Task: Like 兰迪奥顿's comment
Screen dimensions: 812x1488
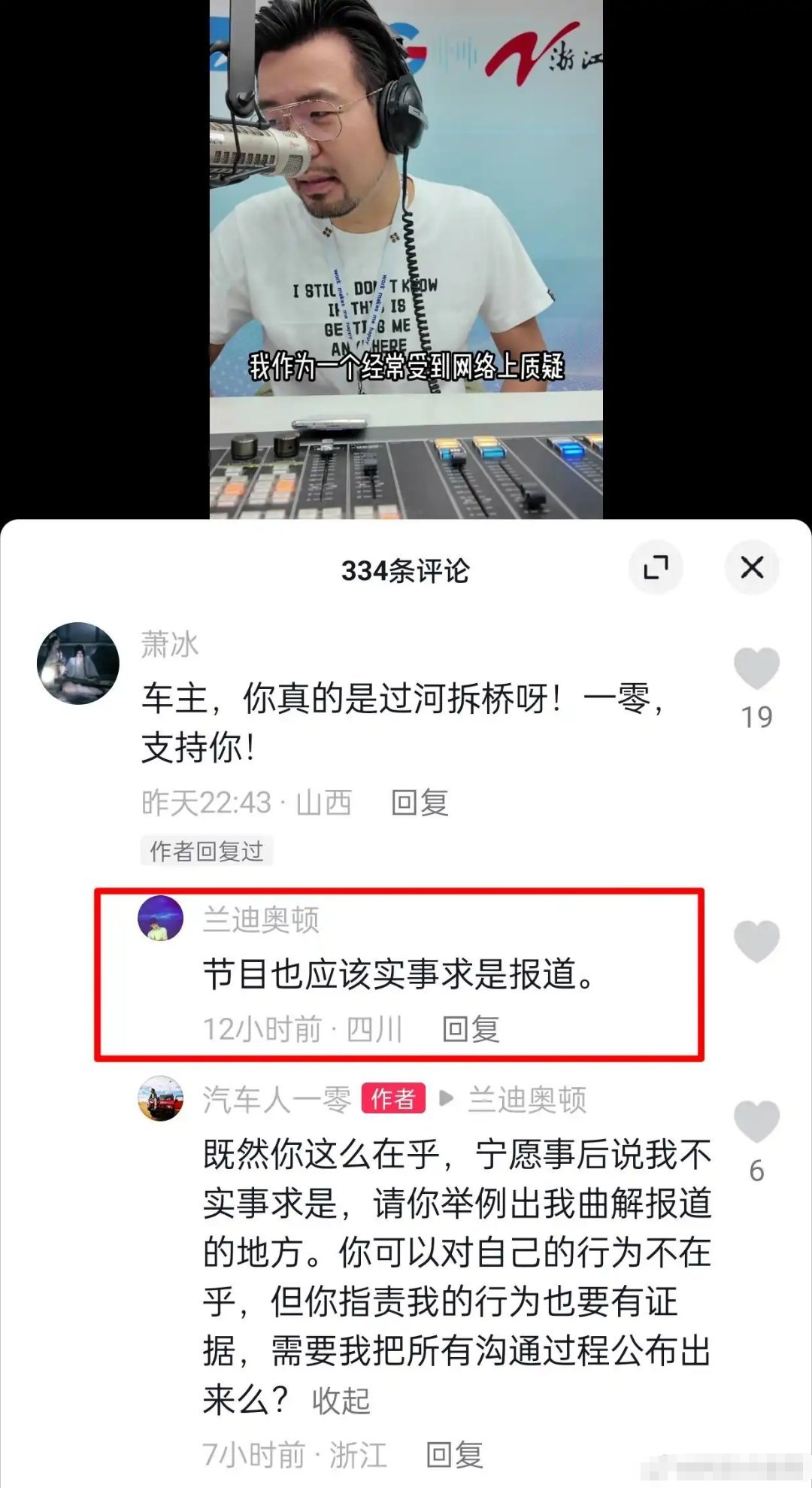Action: (756, 940)
